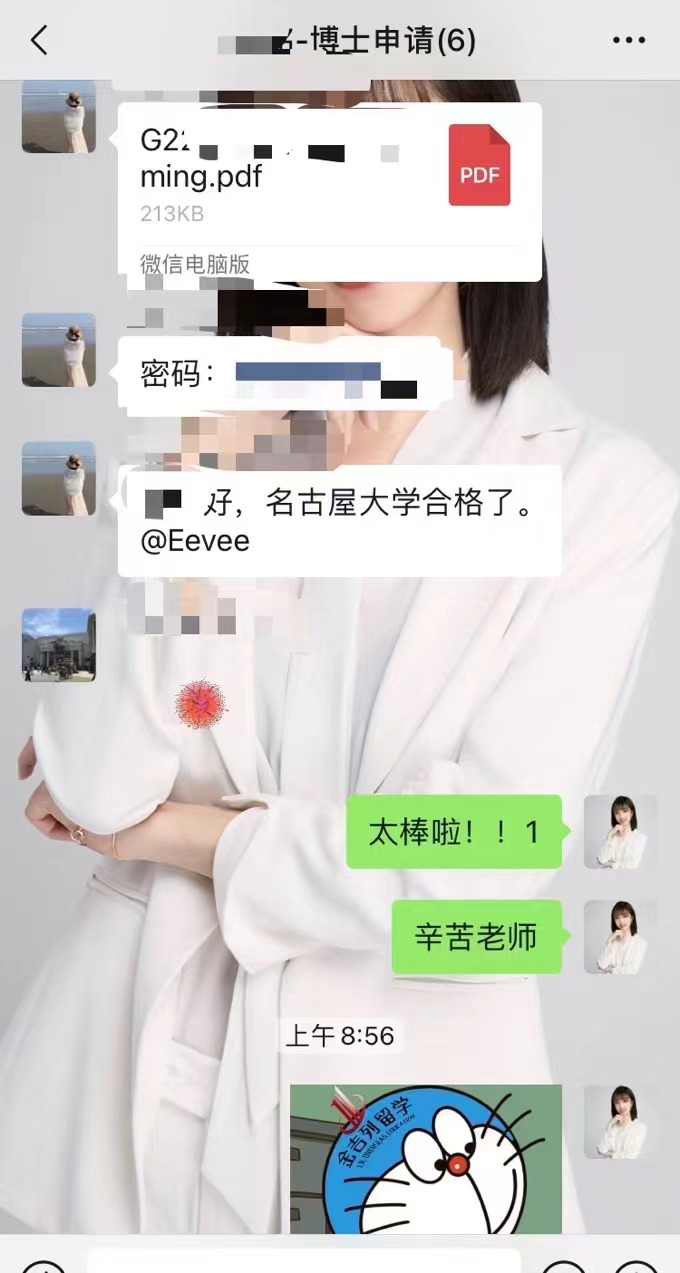Tap avatar beside the 密码 message
The height and width of the screenshot is (1273, 680).
point(59,350)
